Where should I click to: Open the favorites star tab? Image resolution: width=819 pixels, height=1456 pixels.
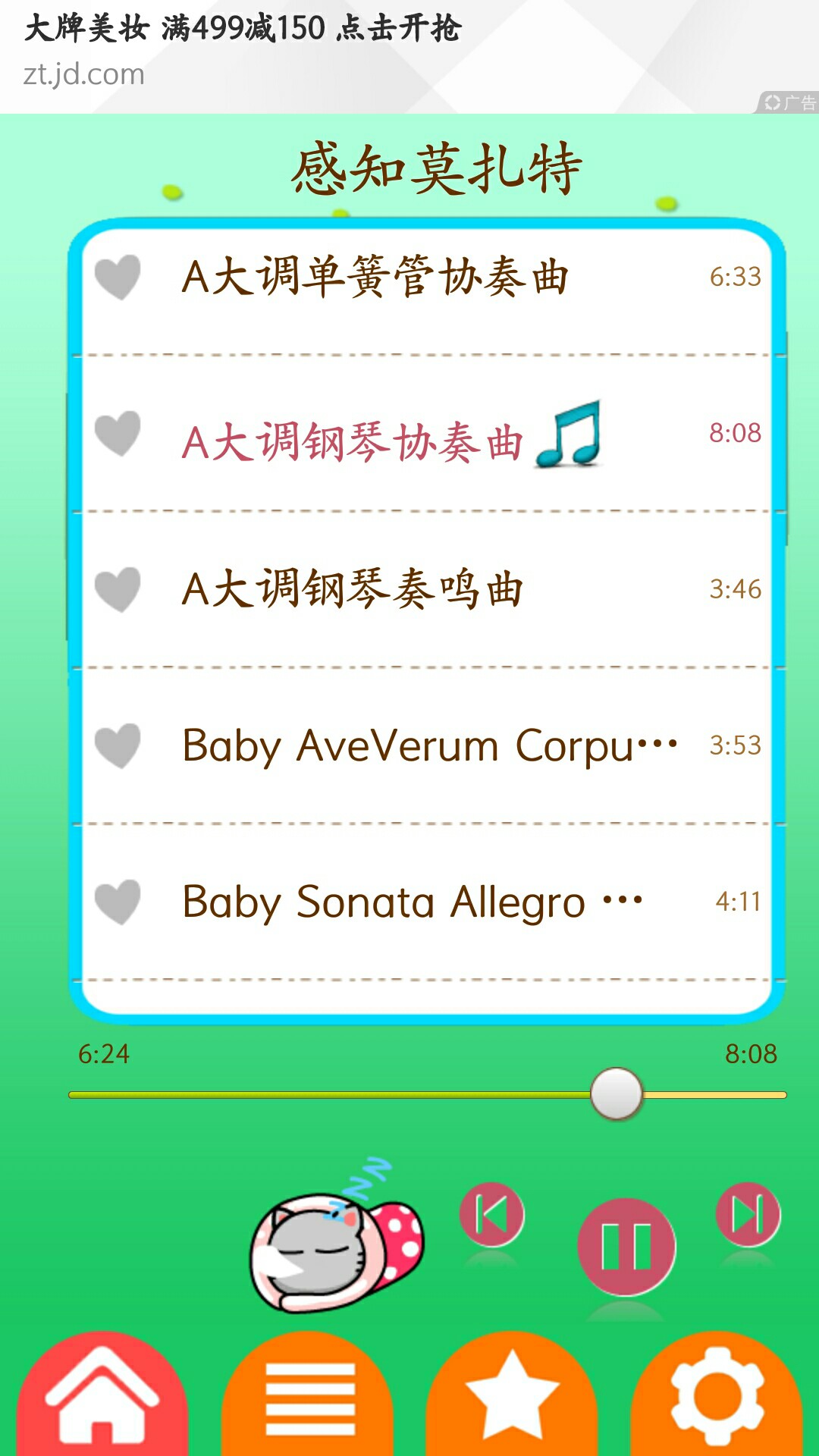tap(512, 1397)
